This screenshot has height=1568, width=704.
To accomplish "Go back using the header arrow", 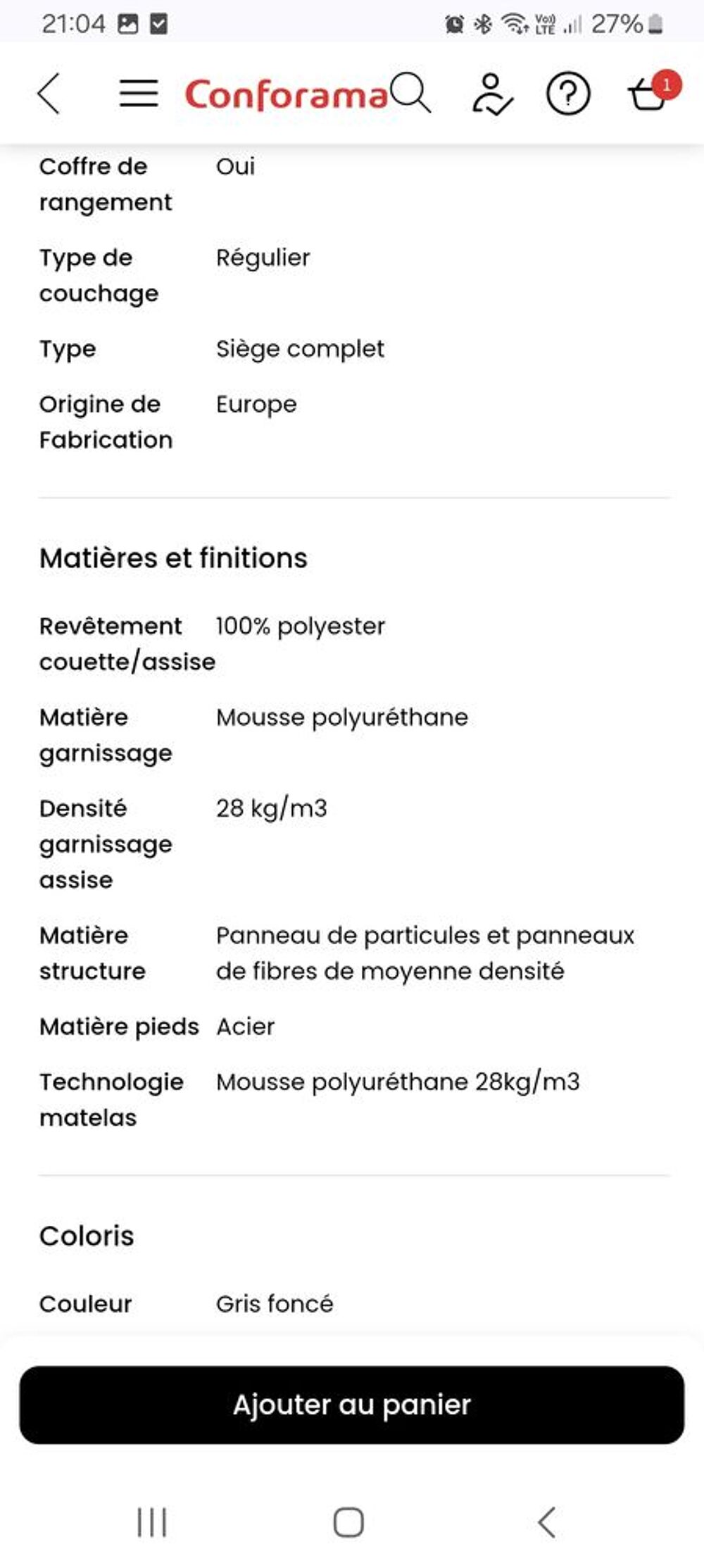I will pos(49,94).
